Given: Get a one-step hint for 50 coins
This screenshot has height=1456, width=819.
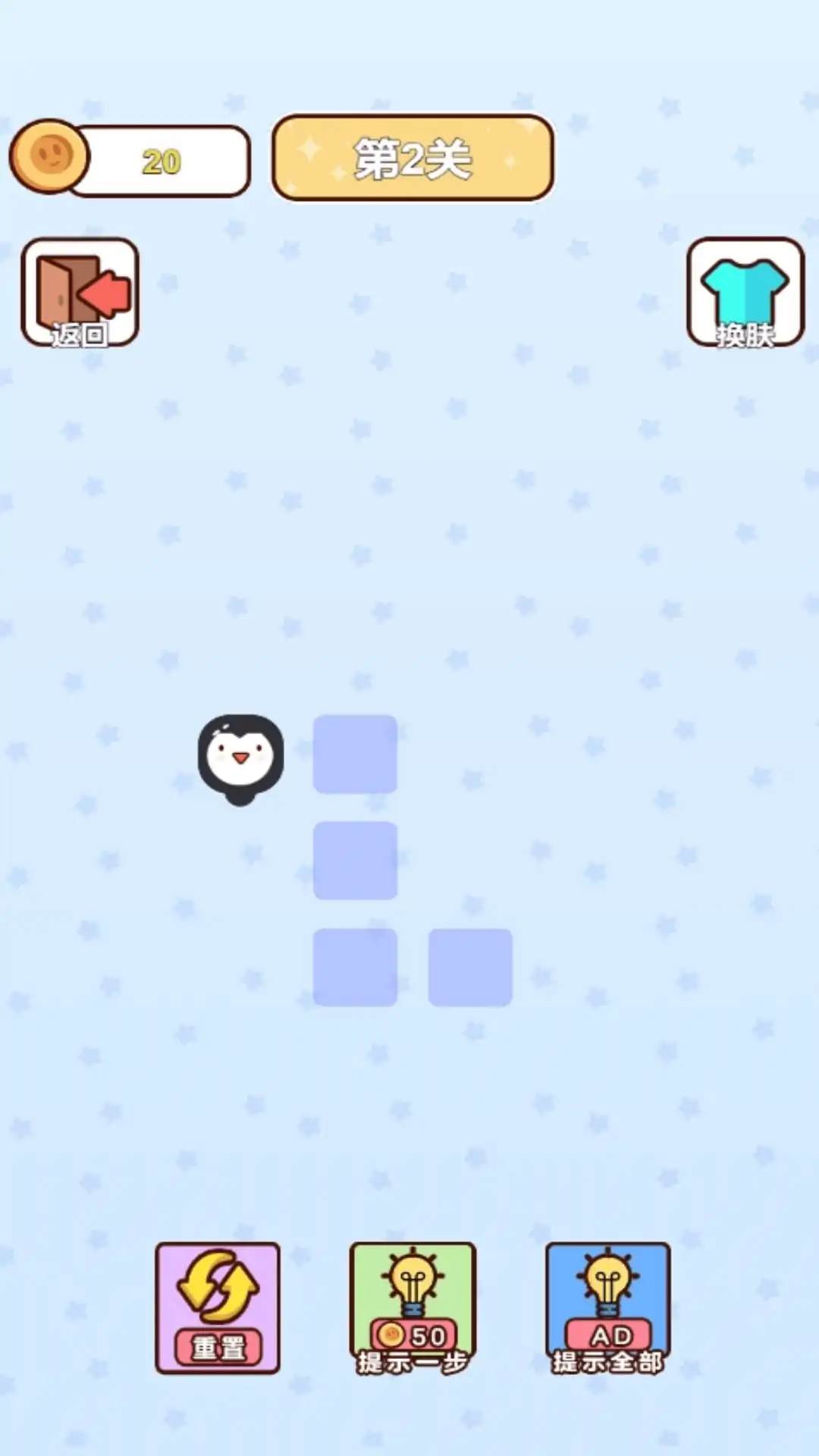Looking at the screenshot, I should 413,1307.
